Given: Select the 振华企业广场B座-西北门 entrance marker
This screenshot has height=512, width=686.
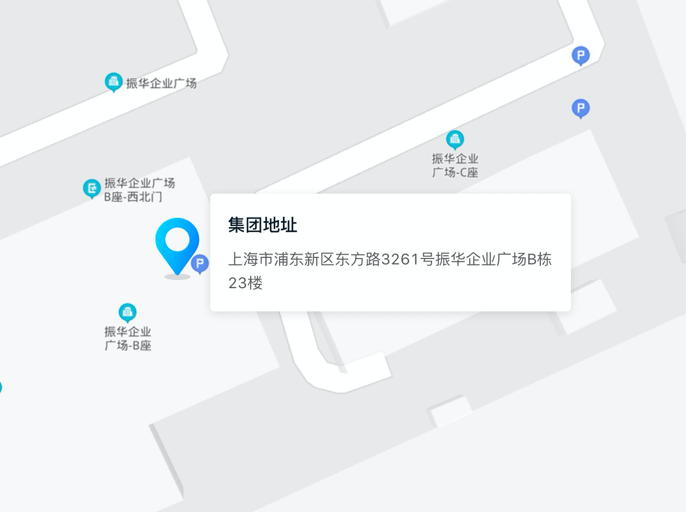Looking at the screenshot, I should [92, 188].
